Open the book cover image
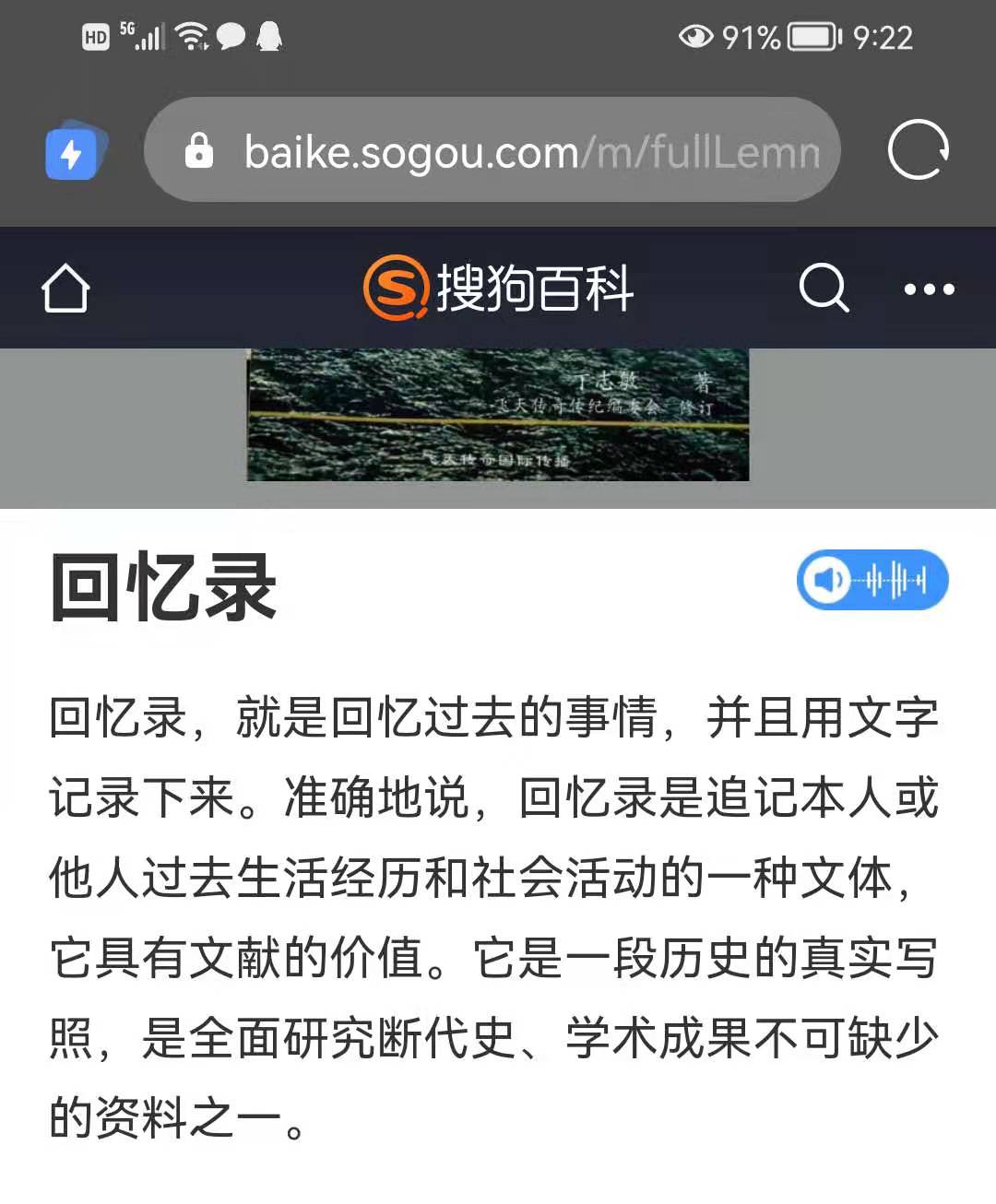Screen dimensions: 996x1204 (x=498, y=415)
